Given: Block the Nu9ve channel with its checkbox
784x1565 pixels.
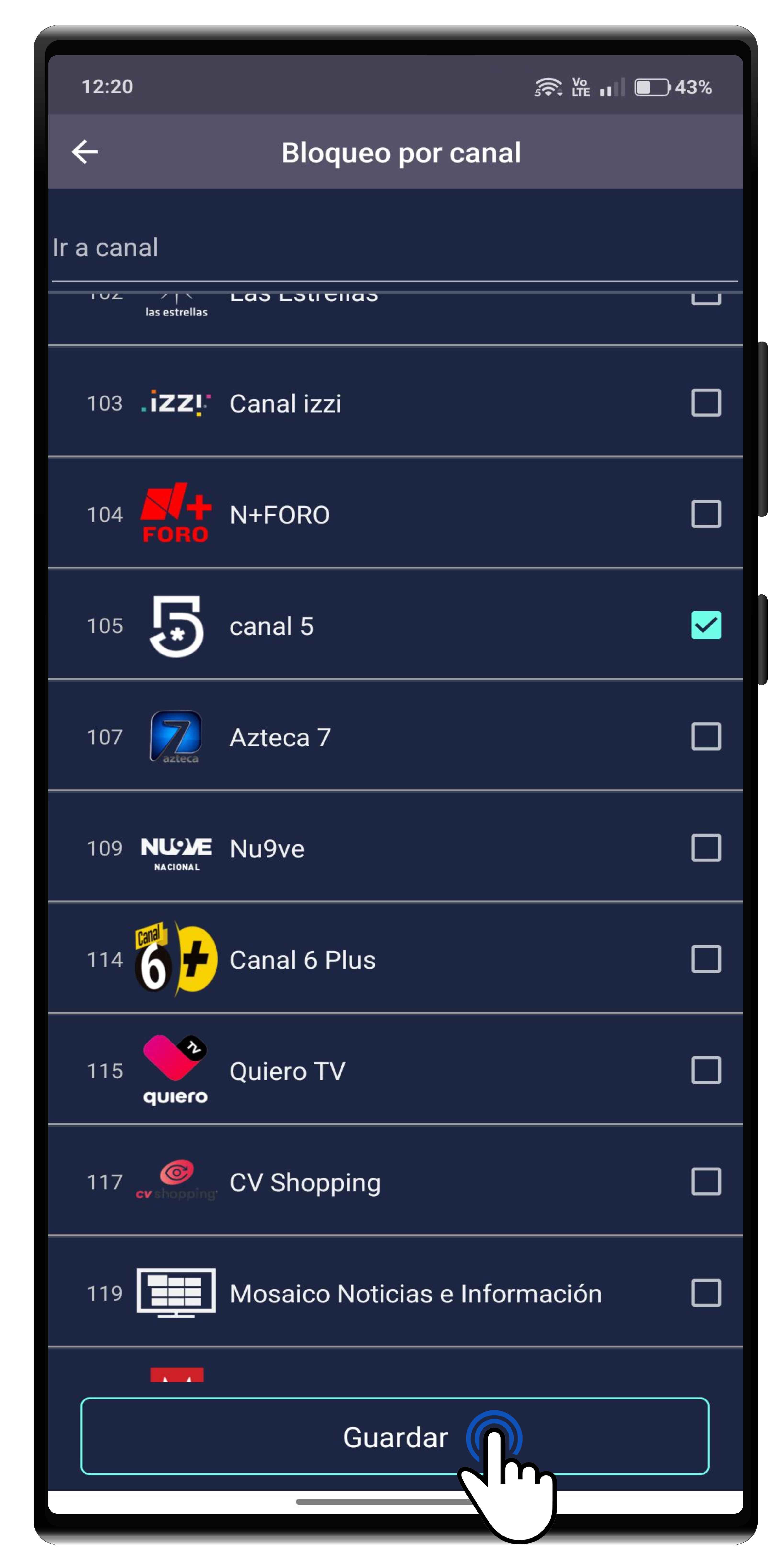Looking at the screenshot, I should [706, 848].
